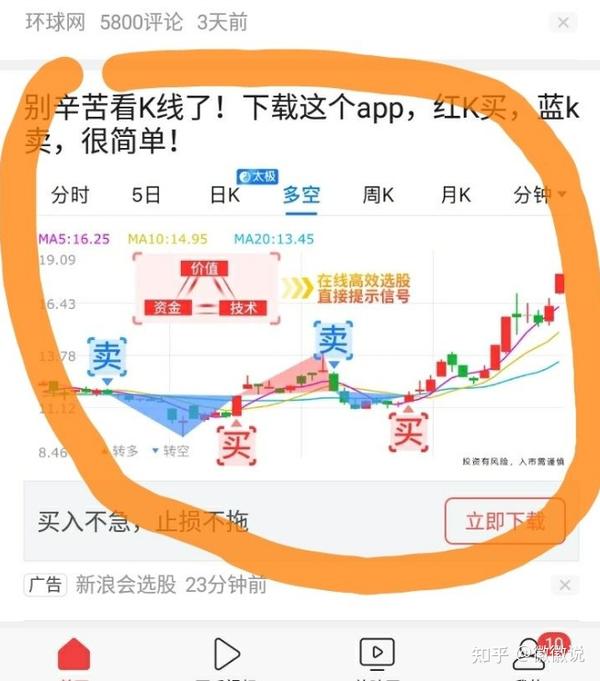The width and height of the screenshot is (600, 681).
Task: Dismiss the 环球网 news item
Action: (x=564, y=23)
